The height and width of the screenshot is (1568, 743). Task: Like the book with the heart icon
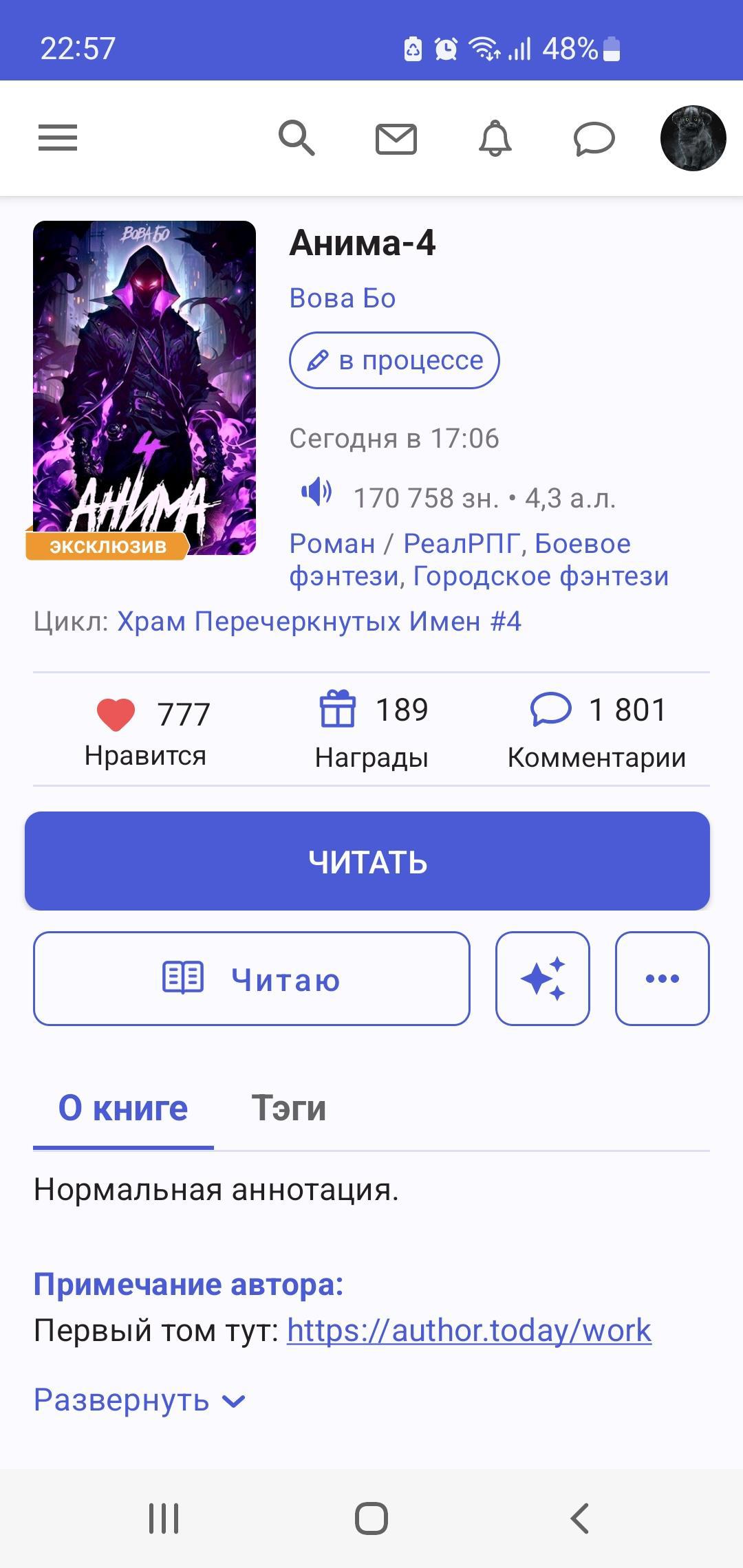(116, 715)
